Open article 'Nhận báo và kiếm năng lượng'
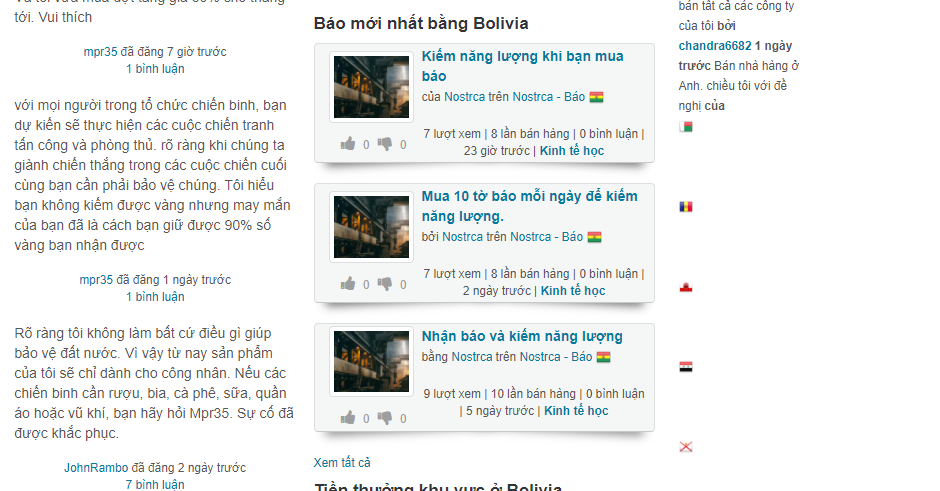Image resolution: width=940 pixels, height=491 pixels. [x=522, y=336]
